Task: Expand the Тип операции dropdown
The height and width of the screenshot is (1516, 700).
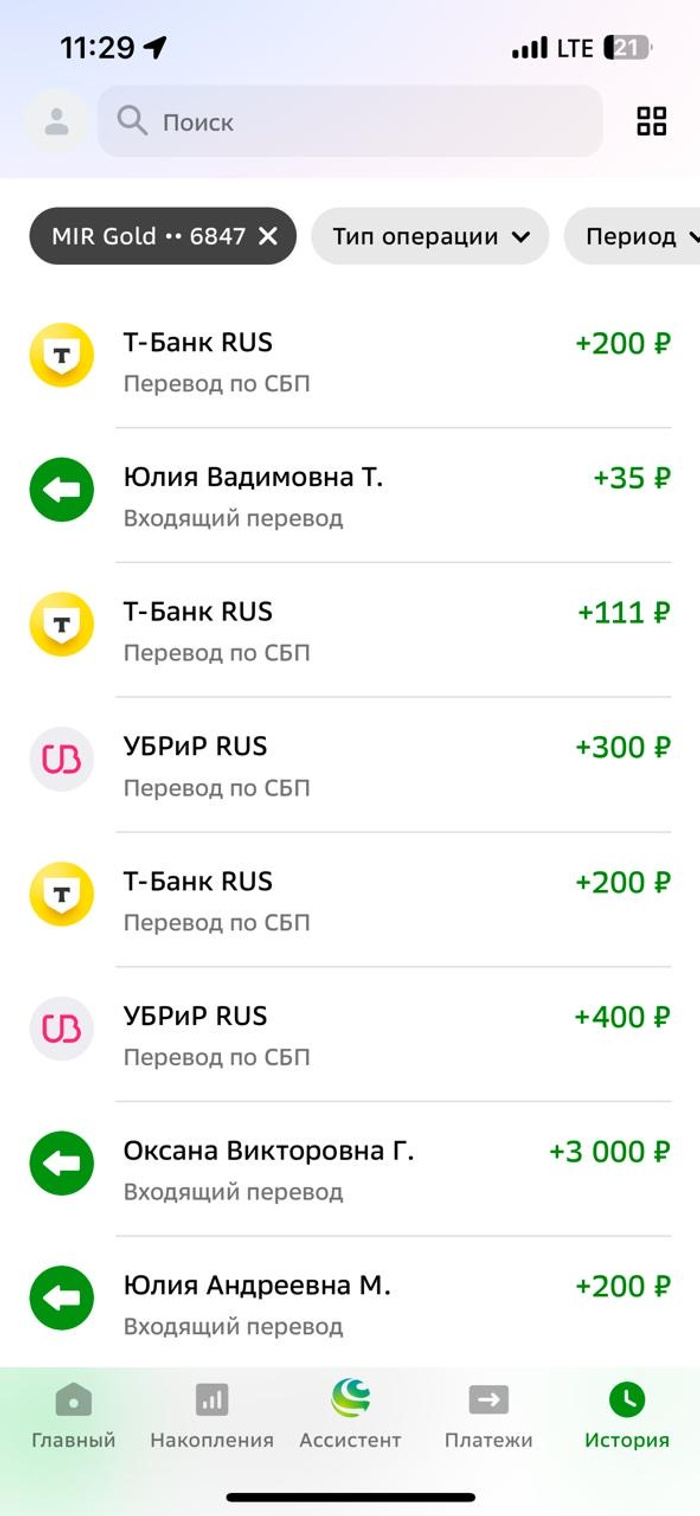Action: click(x=430, y=236)
